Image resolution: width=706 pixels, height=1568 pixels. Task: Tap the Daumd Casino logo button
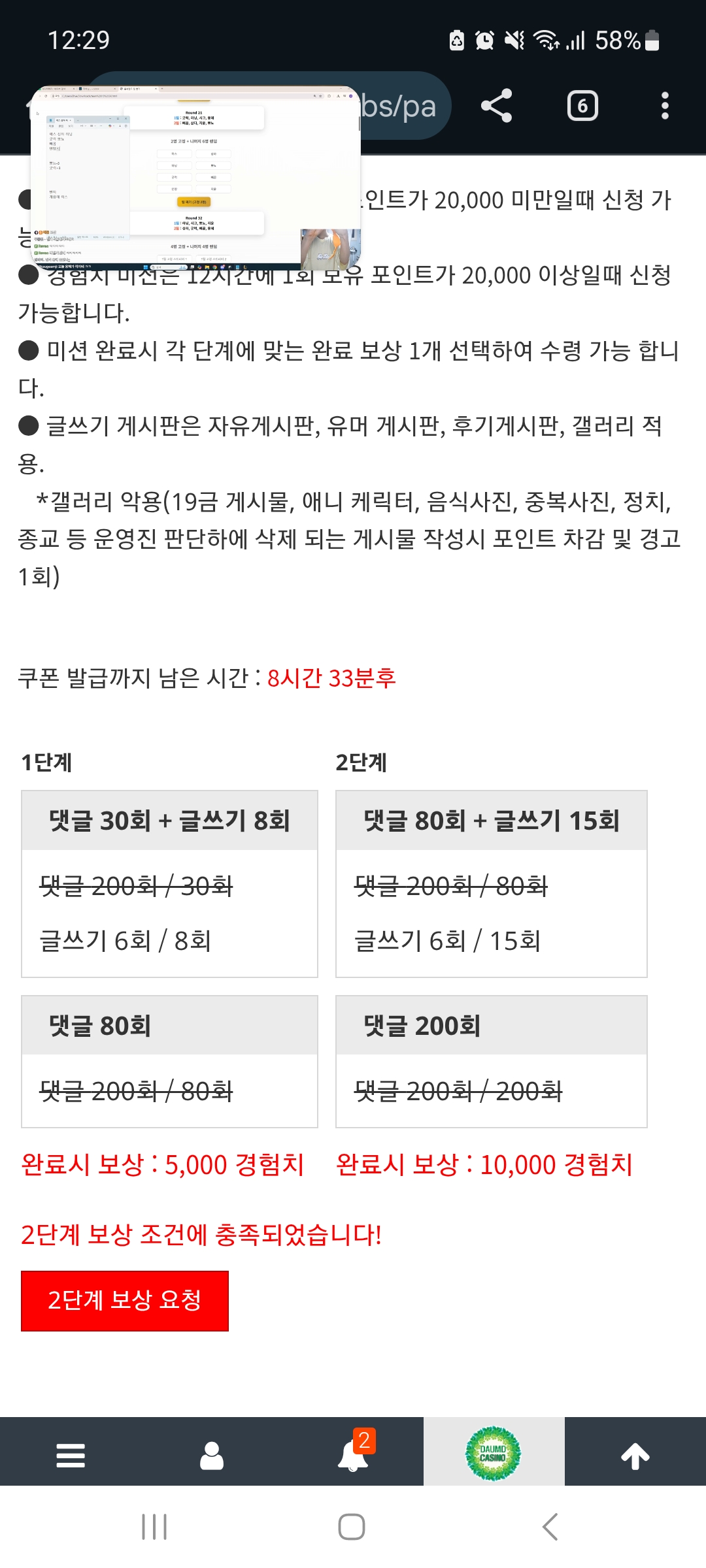click(x=494, y=1454)
